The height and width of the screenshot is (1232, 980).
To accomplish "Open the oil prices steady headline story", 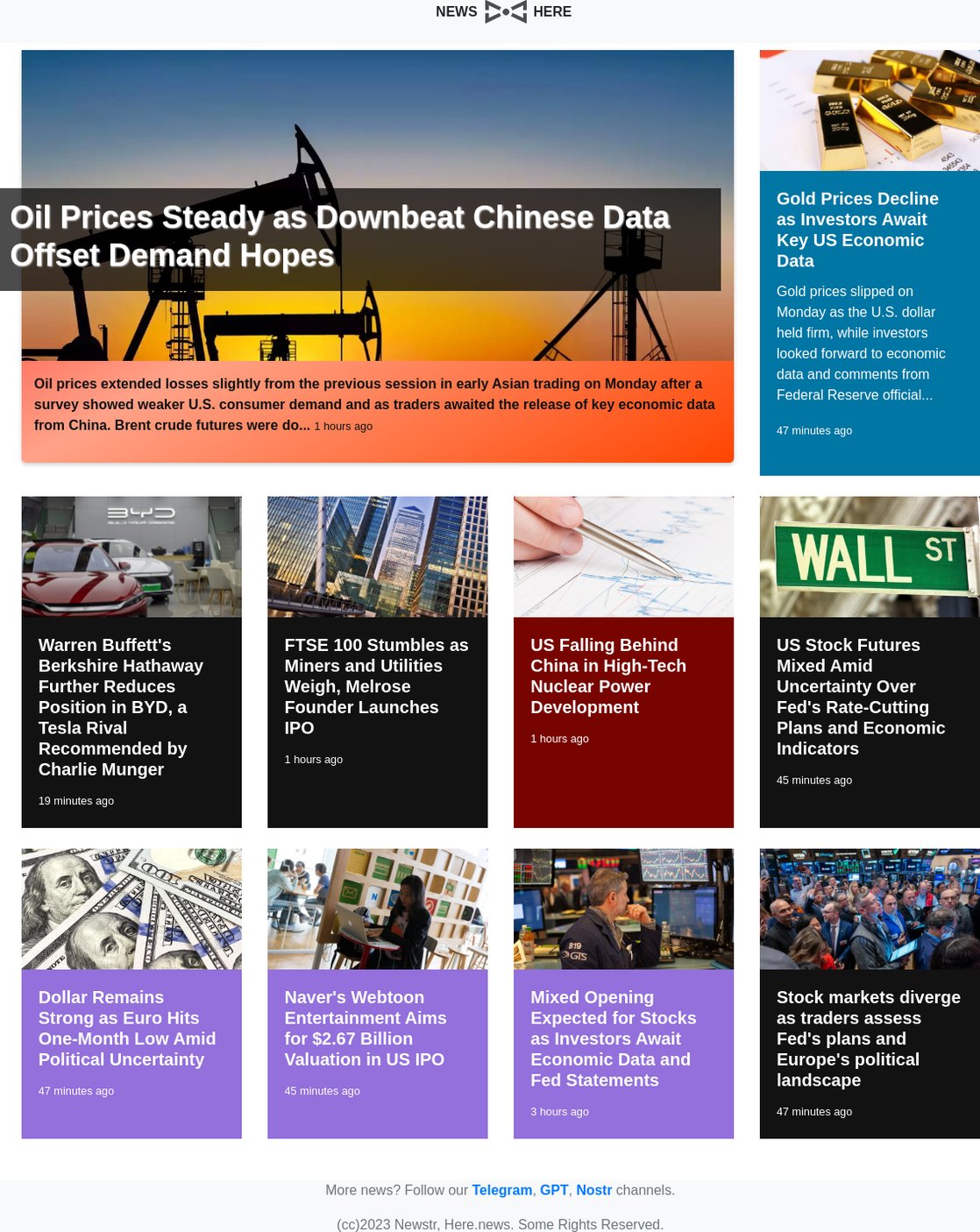I will coord(340,237).
